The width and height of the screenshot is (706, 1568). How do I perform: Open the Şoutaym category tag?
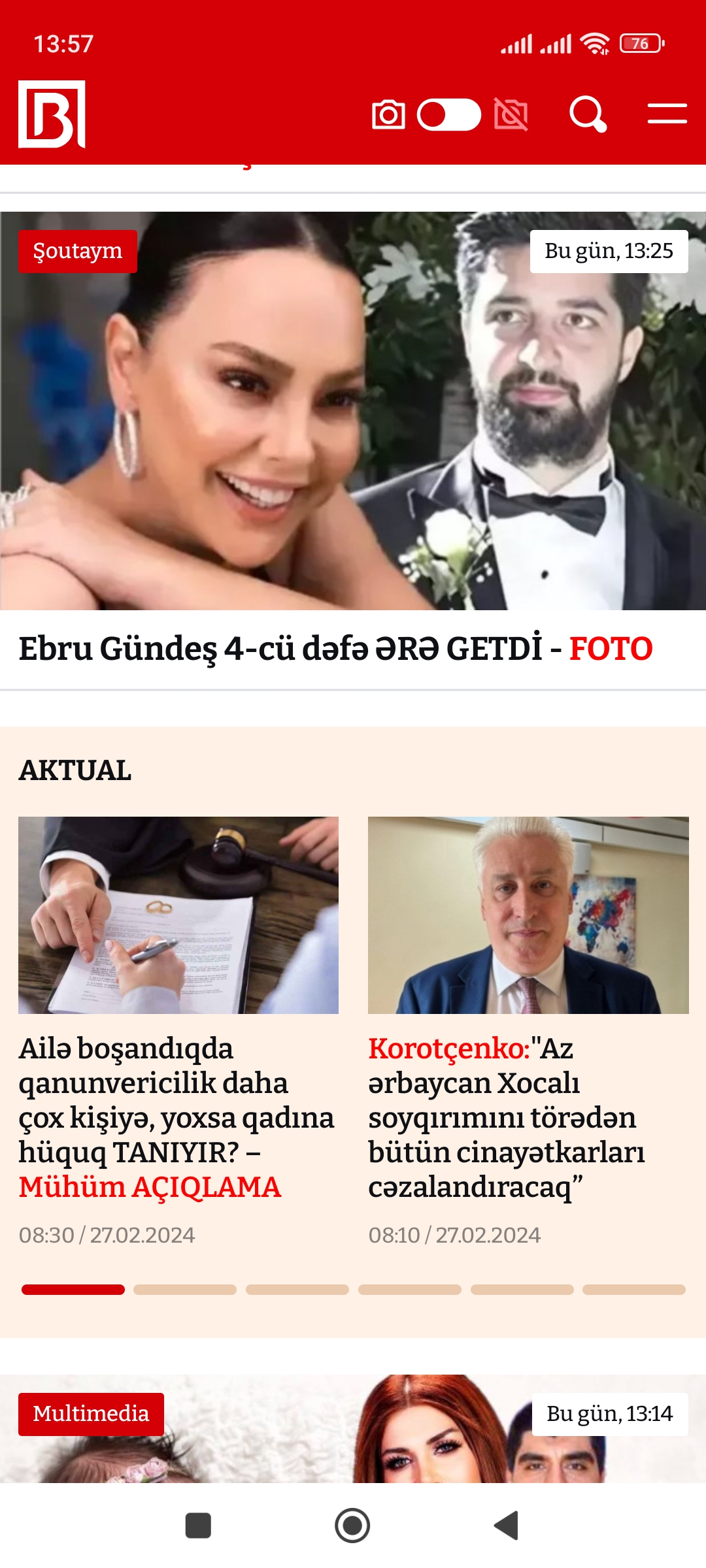(x=78, y=252)
